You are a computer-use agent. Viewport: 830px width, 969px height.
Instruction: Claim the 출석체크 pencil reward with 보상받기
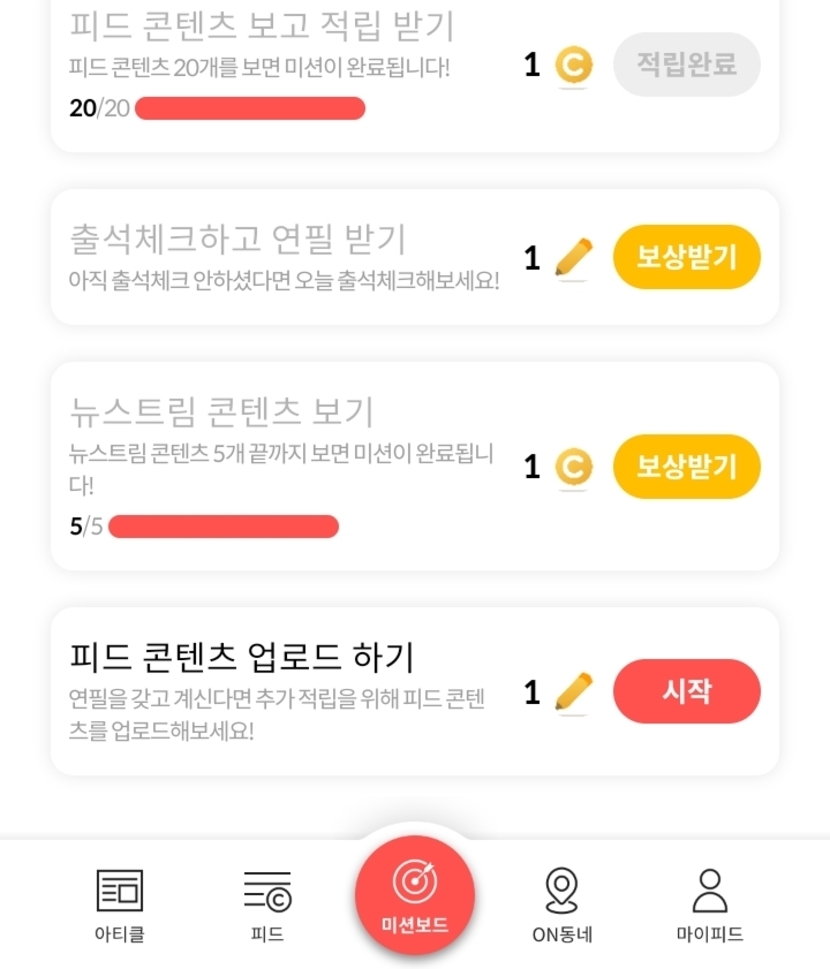click(686, 257)
